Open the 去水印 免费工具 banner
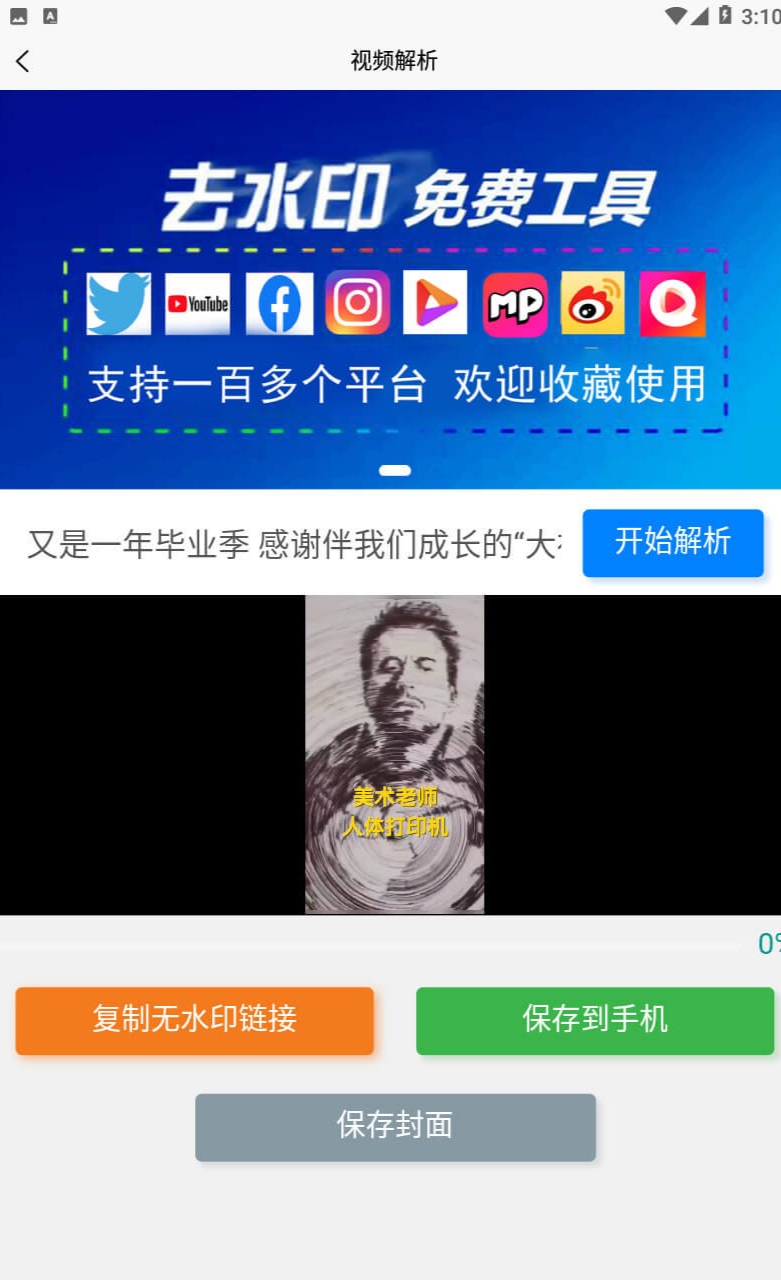This screenshot has width=781, height=1280. pyautogui.click(x=390, y=290)
